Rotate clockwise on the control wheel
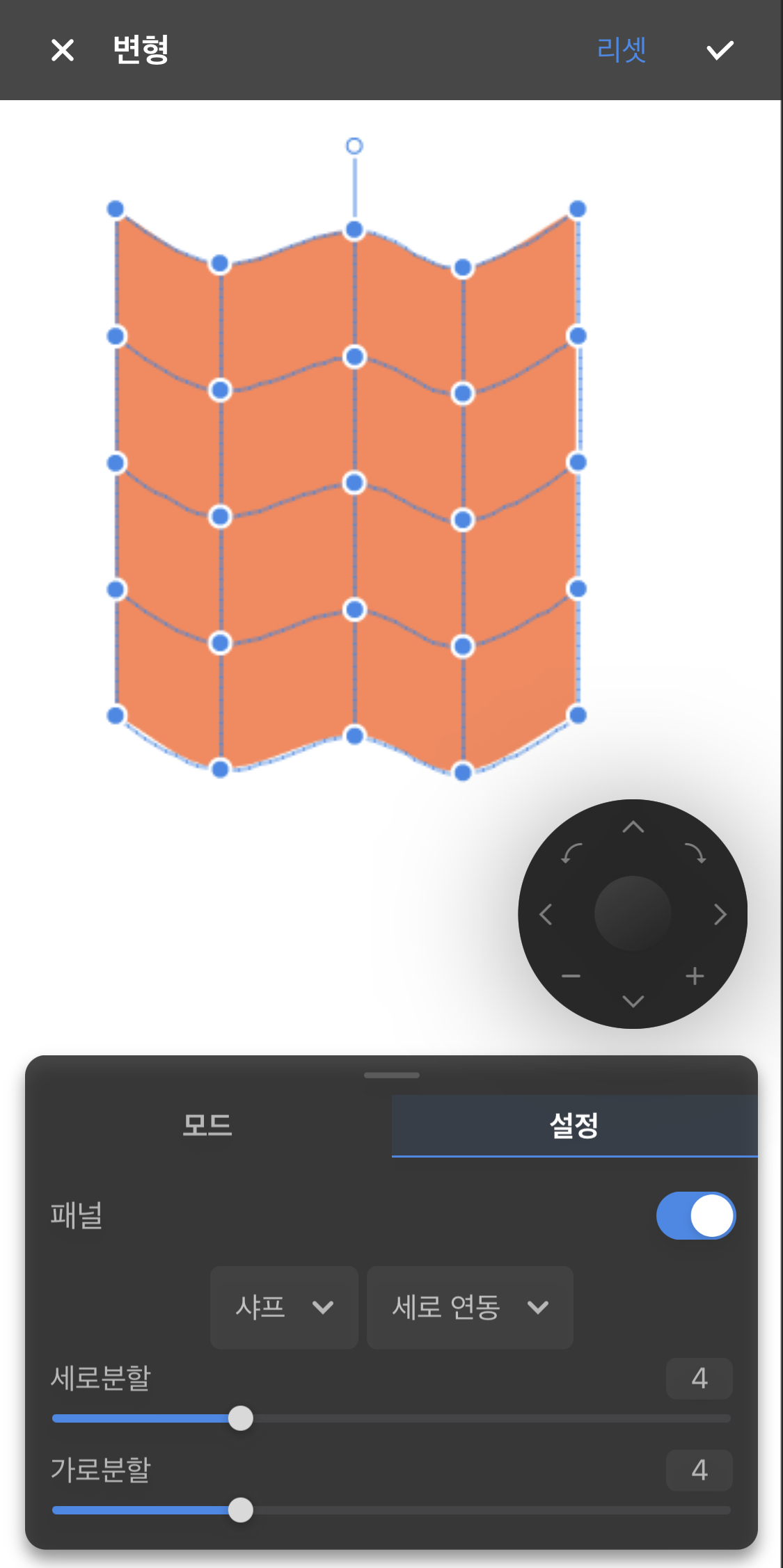This screenshot has width=783, height=1568. coord(695,853)
